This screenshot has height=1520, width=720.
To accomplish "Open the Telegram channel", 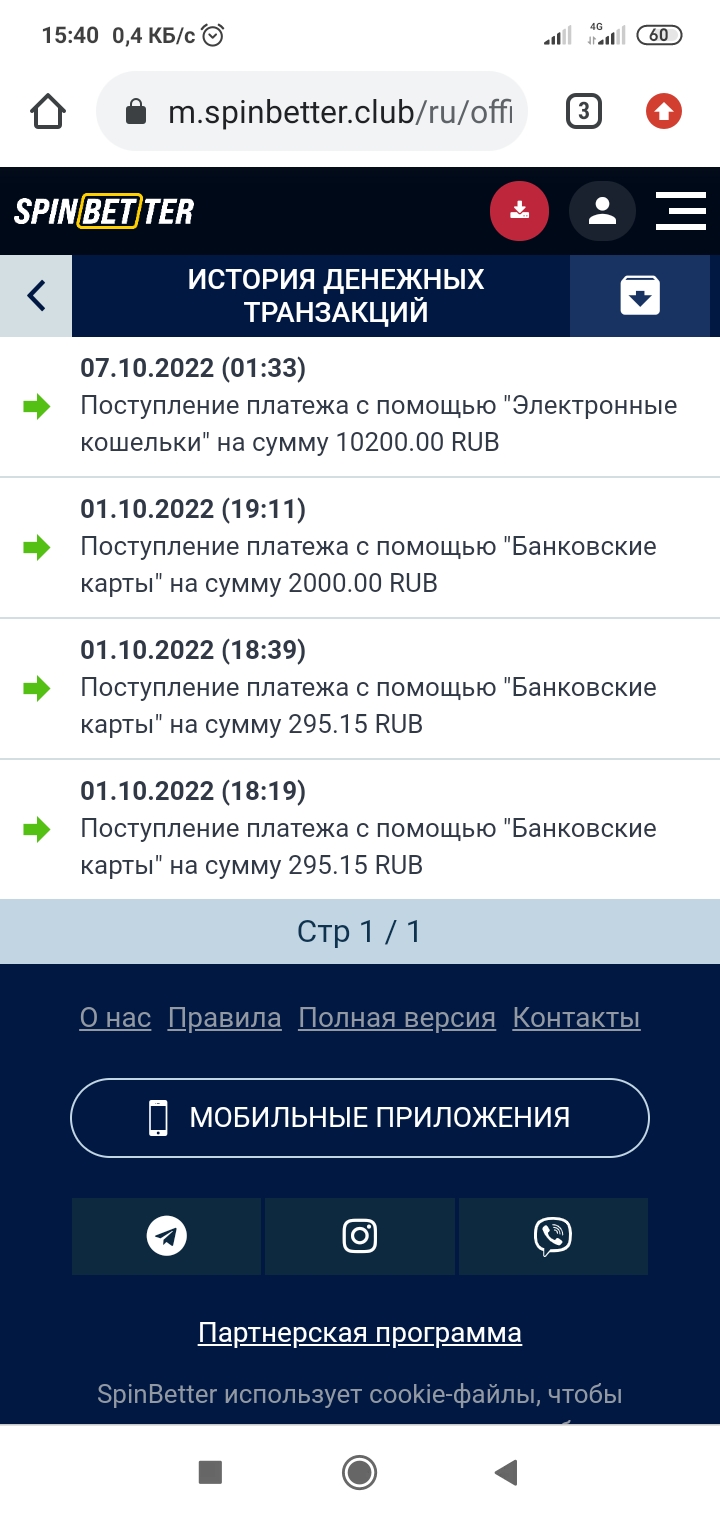I will click(167, 1237).
